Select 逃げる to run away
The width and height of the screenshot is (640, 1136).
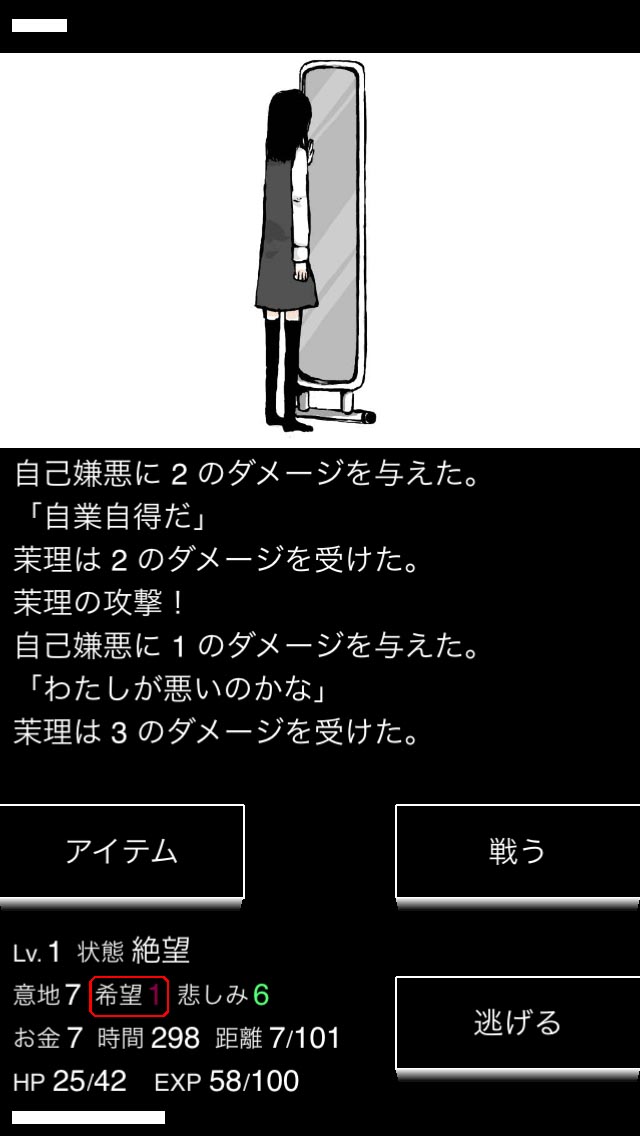(x=517, y=1022)
